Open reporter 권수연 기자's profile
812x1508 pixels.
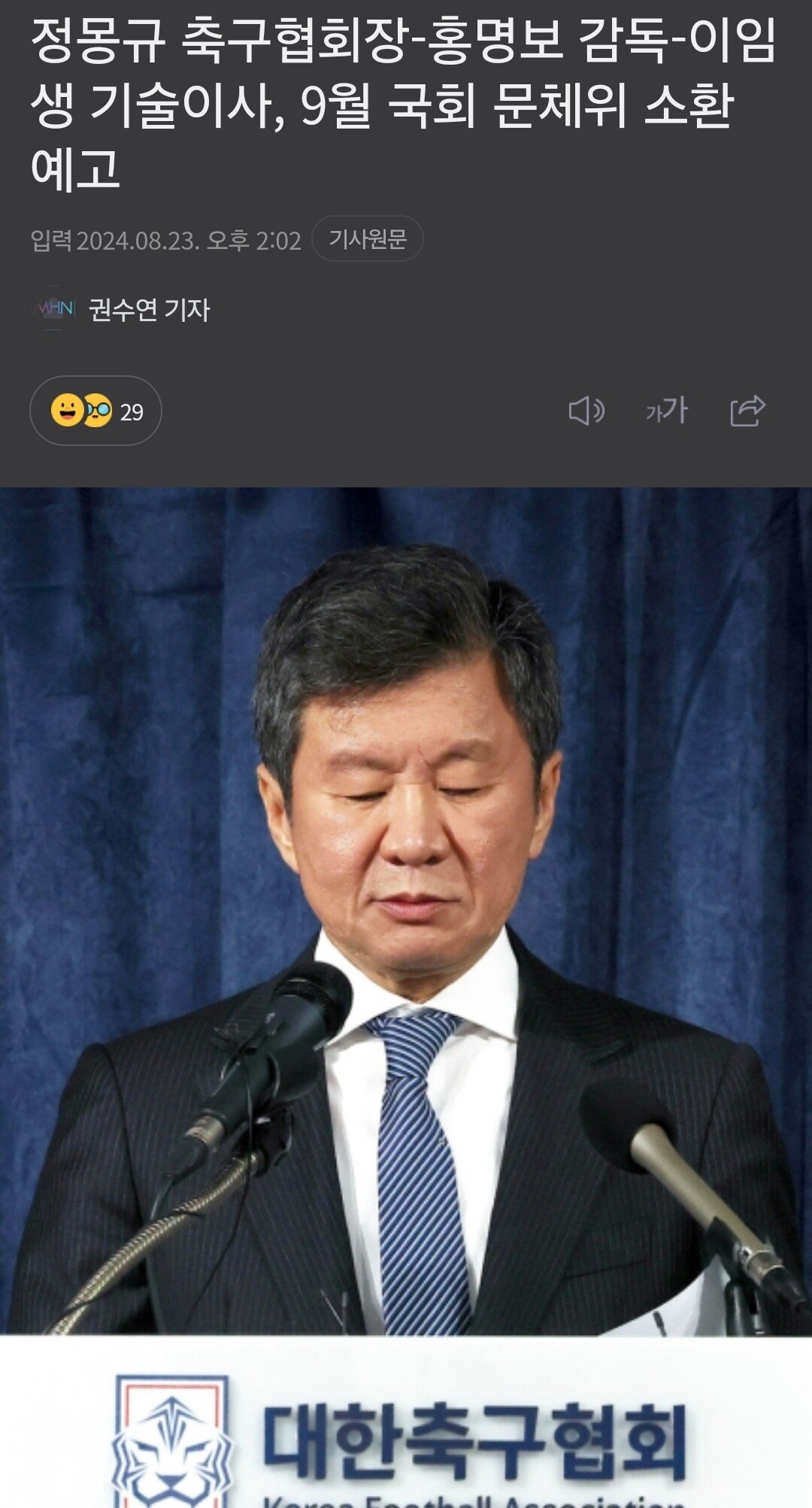(x=149, y=309)
